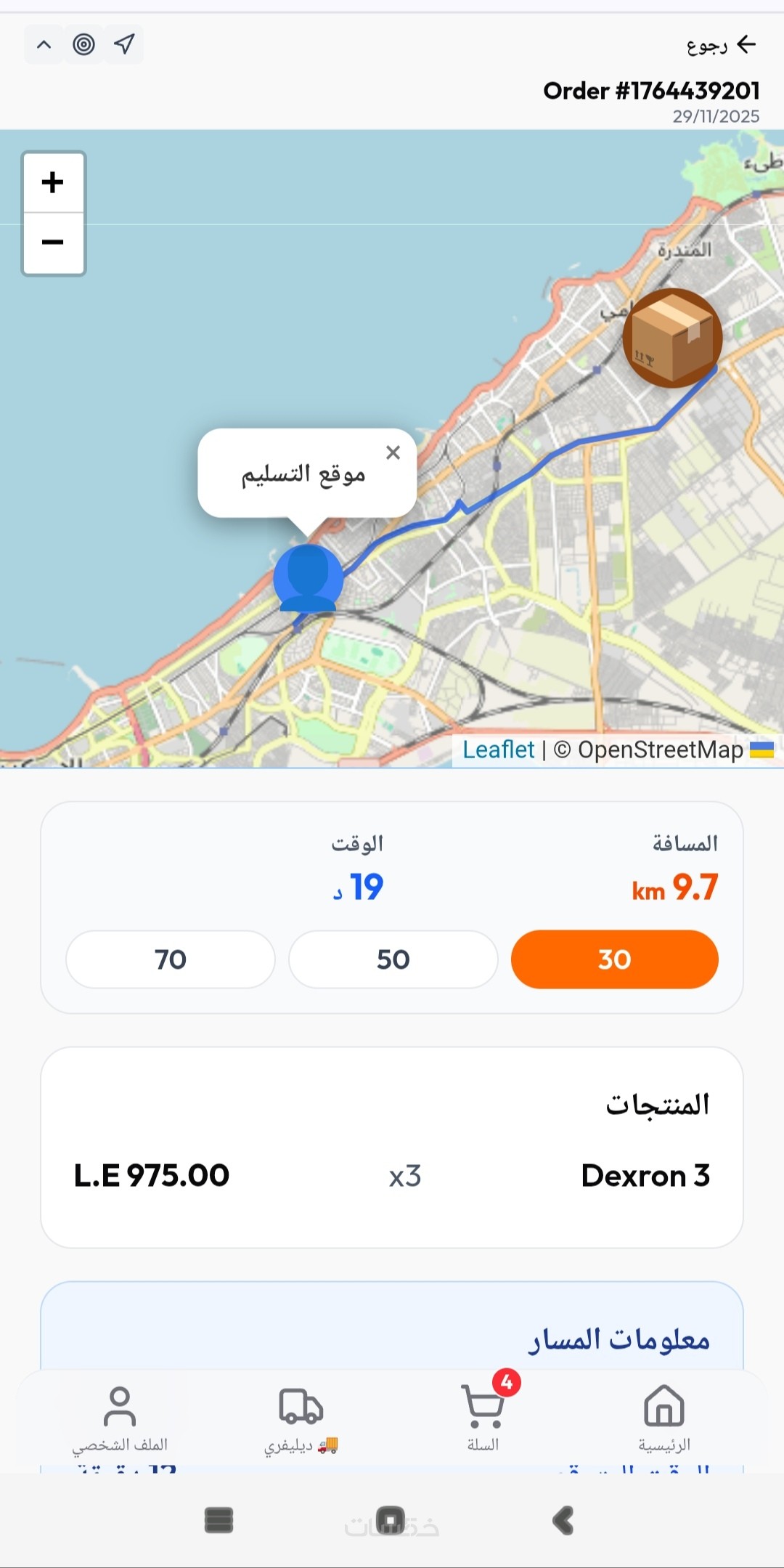The height and width of the screenshot is (1568, 784).
Task: Close the موقع التسليم popup
Action: [x=393, y=452]
